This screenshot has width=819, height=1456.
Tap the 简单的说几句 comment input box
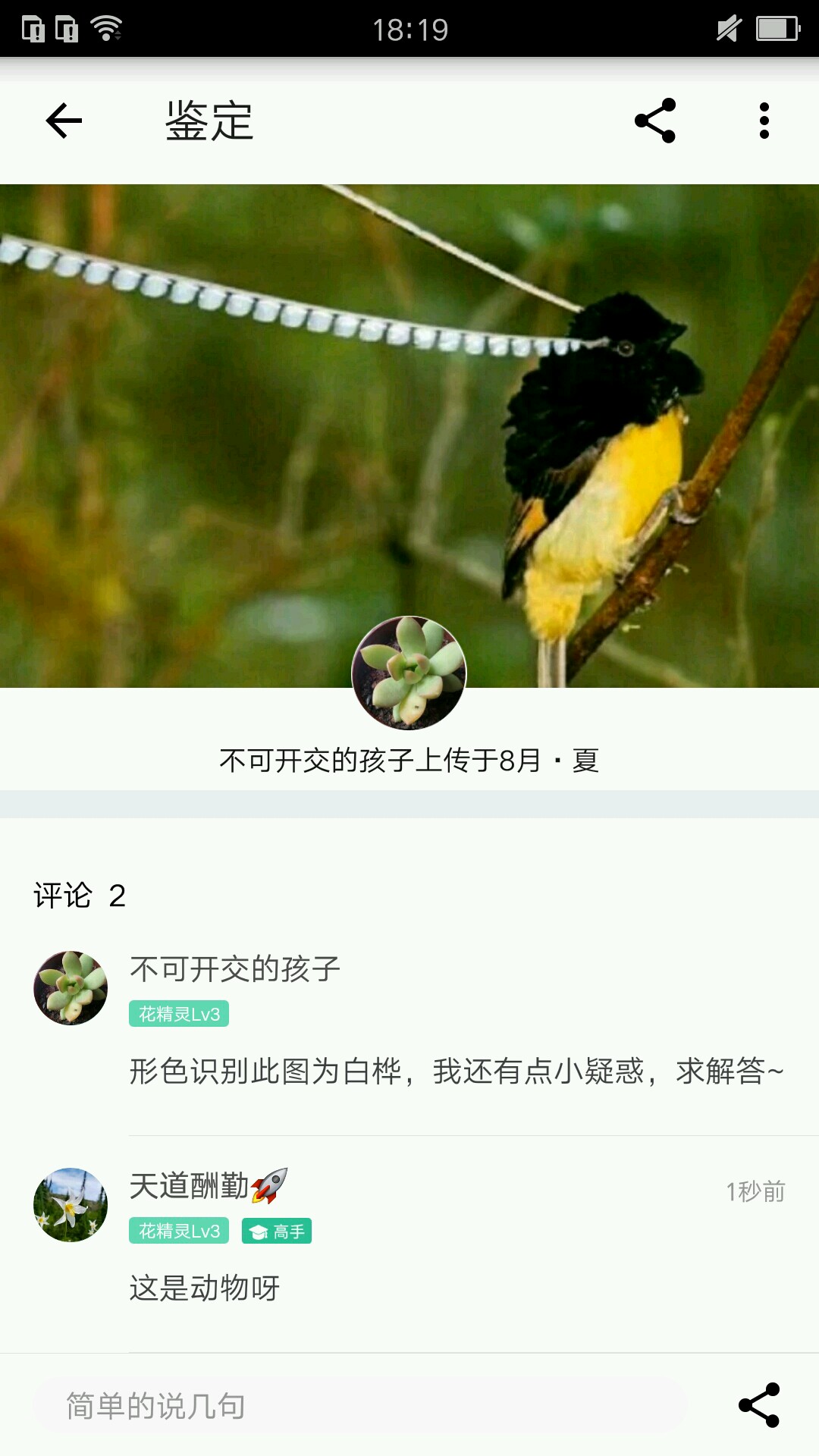click(x=360, y=1406)
